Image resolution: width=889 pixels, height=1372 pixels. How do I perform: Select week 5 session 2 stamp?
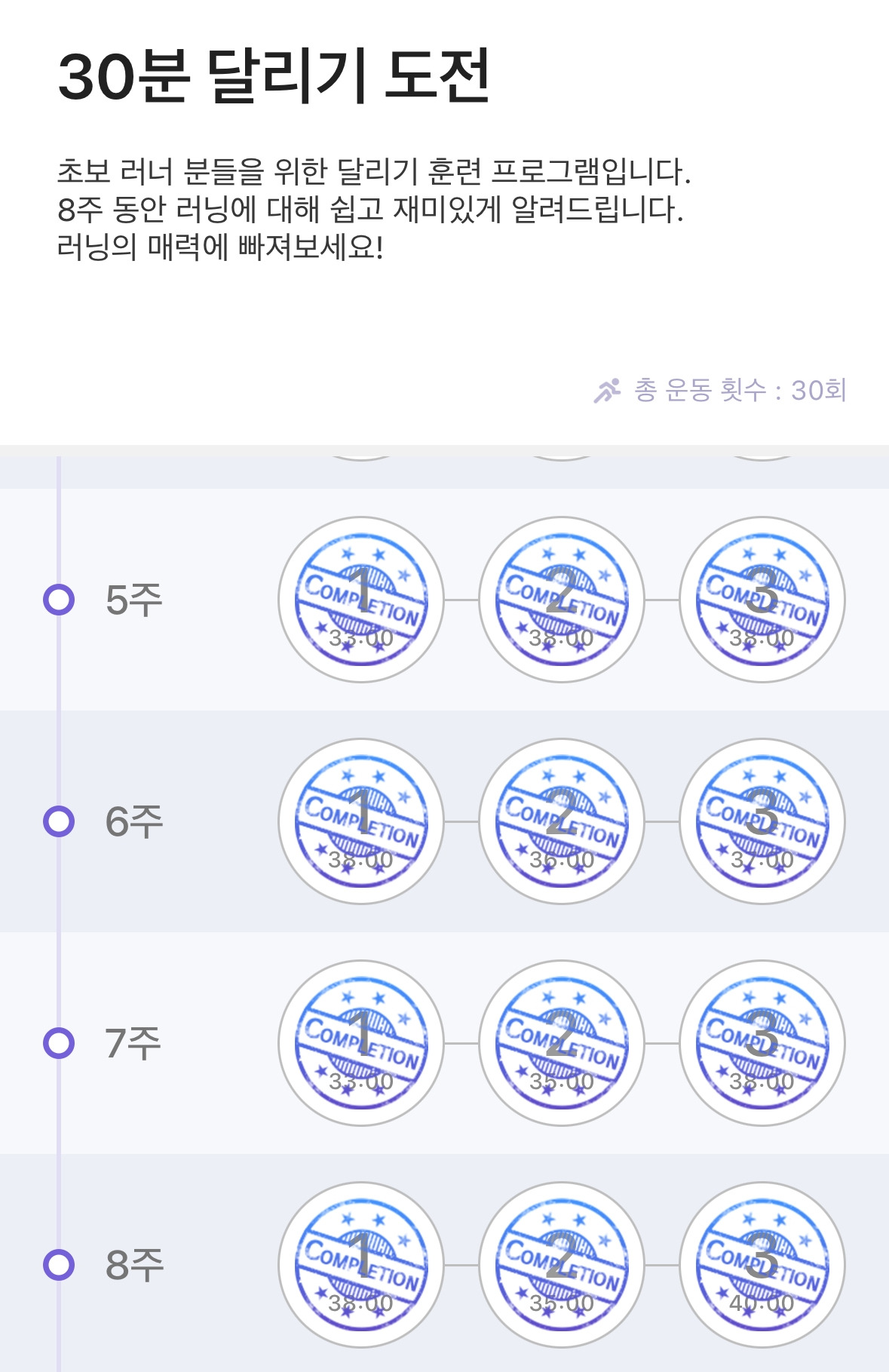click(562, 600)
